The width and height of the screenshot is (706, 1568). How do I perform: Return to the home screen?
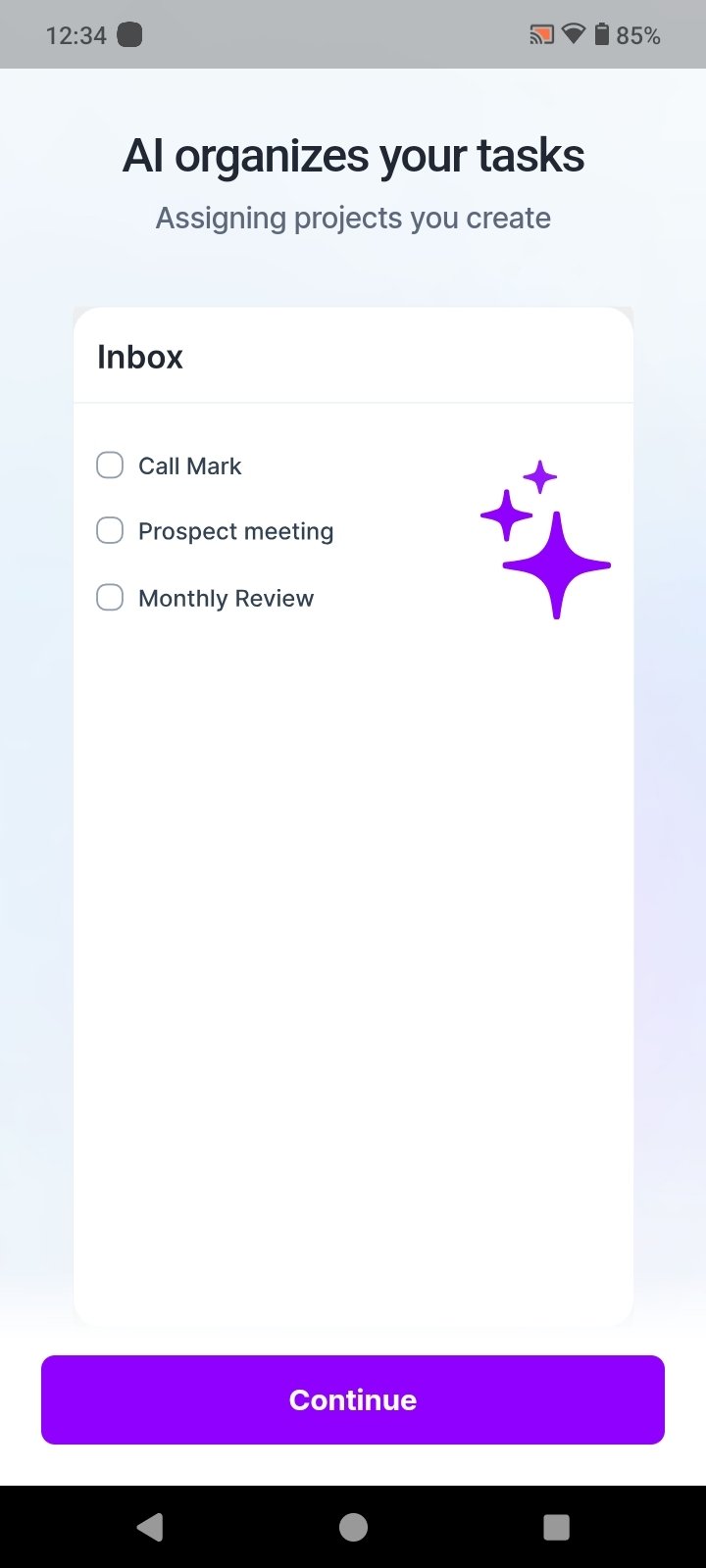pyautogui.click(x=353, y=1527)
